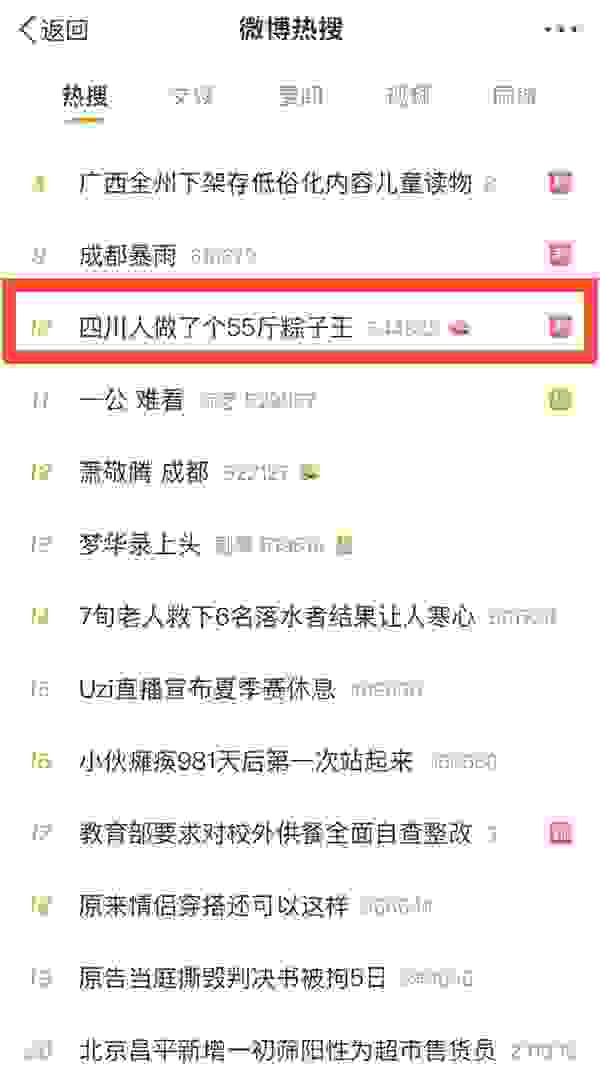View 原来情侣穿搭还可以这样 topic
The image size is (600, 1087).
pyautogui.click(x=214, y=906)
